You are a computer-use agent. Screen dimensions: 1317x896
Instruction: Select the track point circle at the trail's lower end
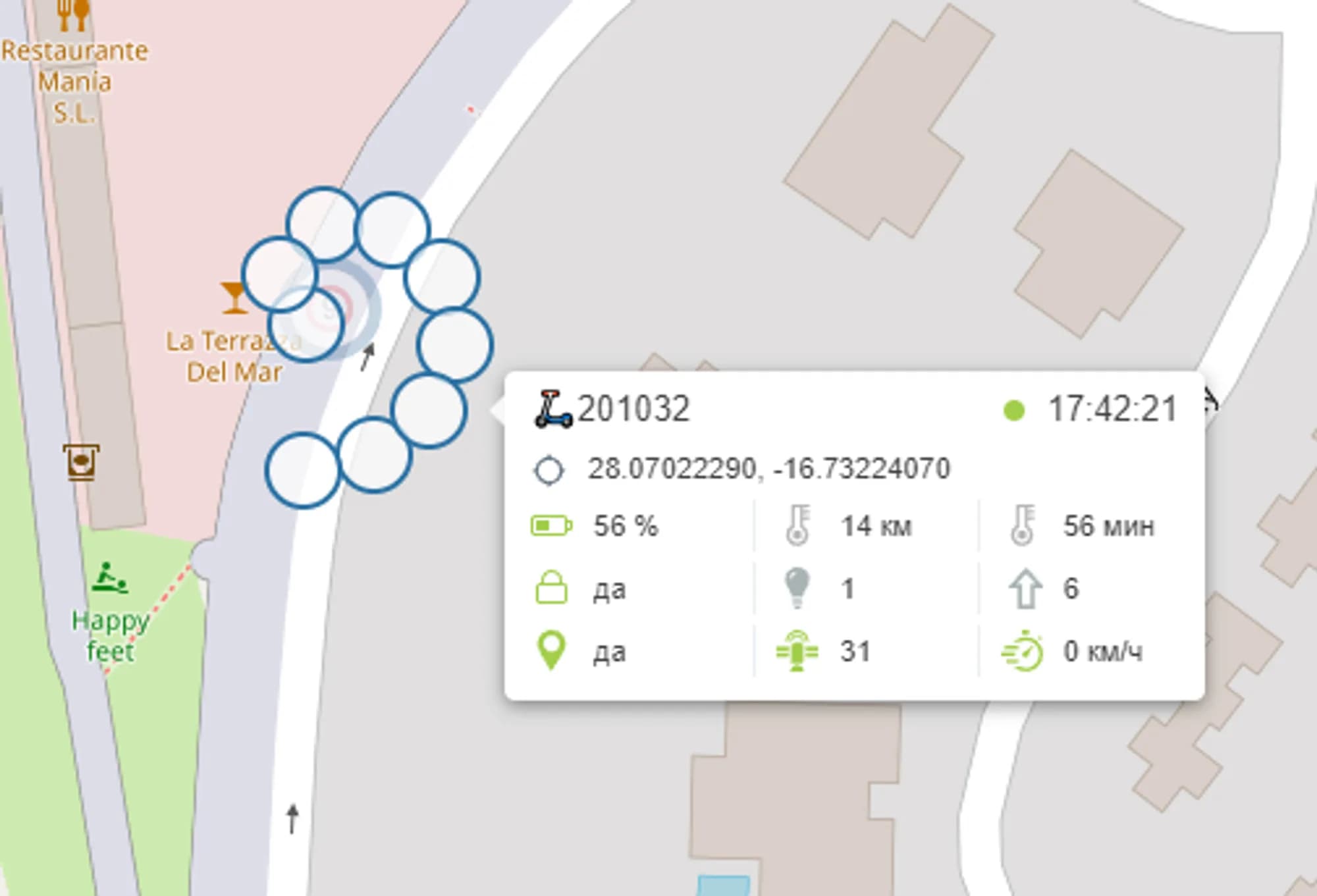[302, 470]
